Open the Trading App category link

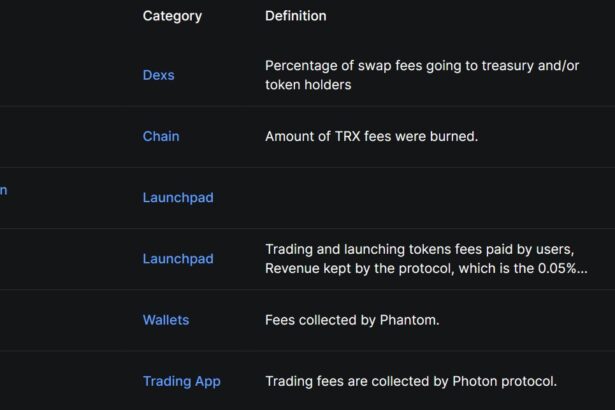pyautogui.click(x=181, y=381)
